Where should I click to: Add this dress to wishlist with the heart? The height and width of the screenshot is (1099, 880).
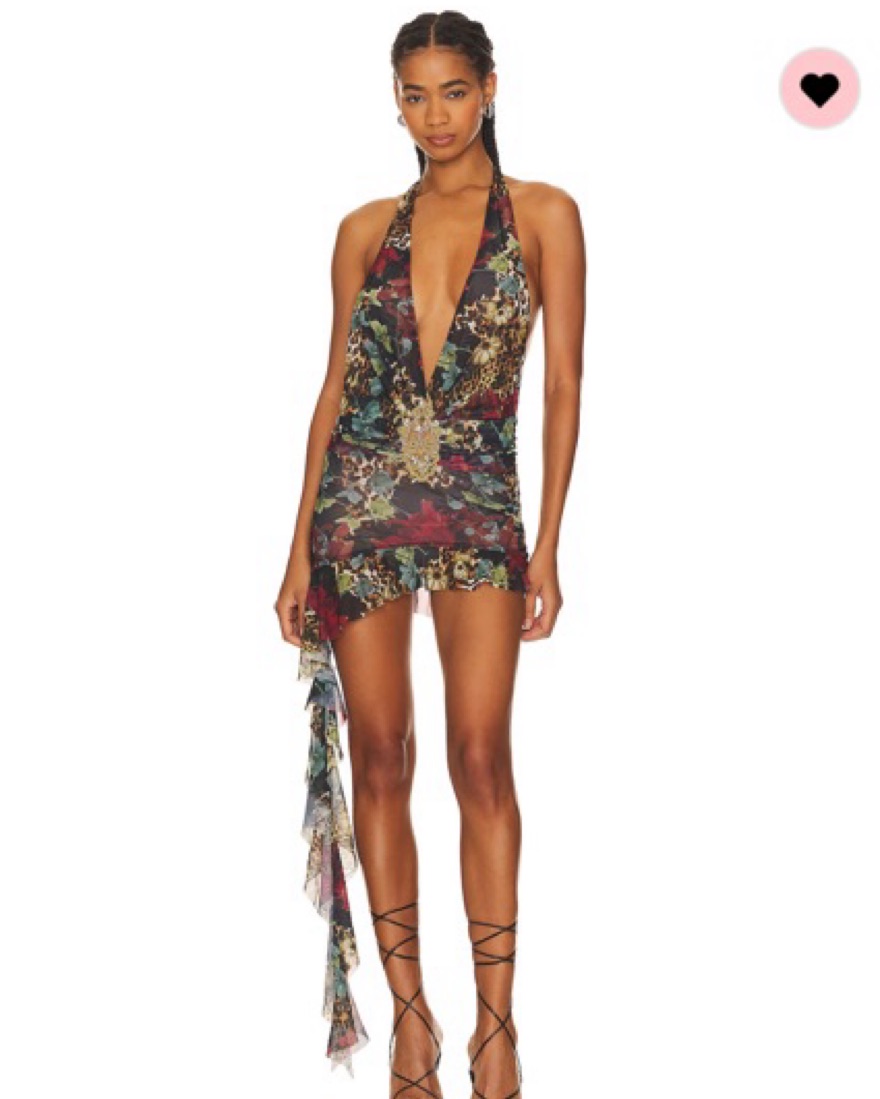tap(819, 89)
